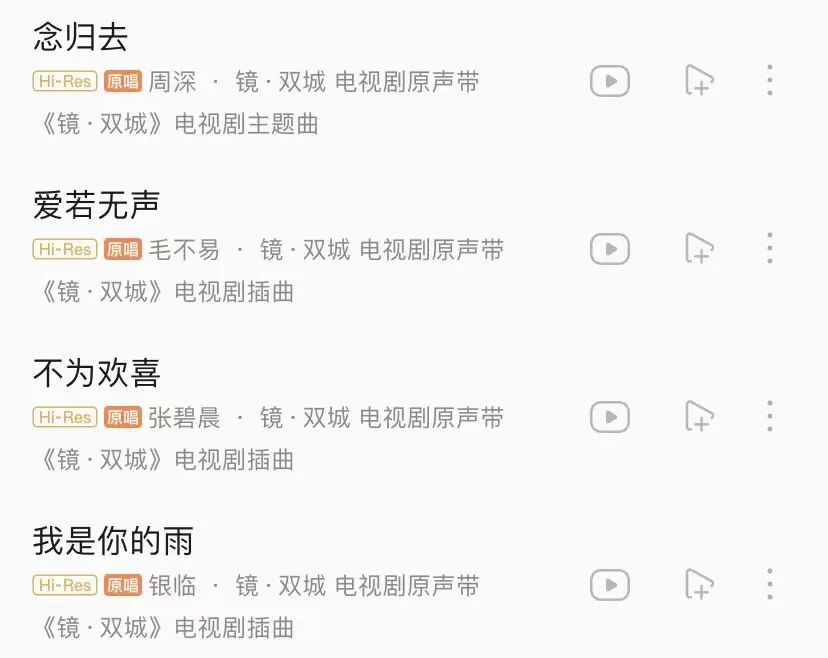Image resolution: width=828 pixels, height=658 pixels.
Task: Add 不为欢喜 to a playlist
Action: (x=699, y=417)
